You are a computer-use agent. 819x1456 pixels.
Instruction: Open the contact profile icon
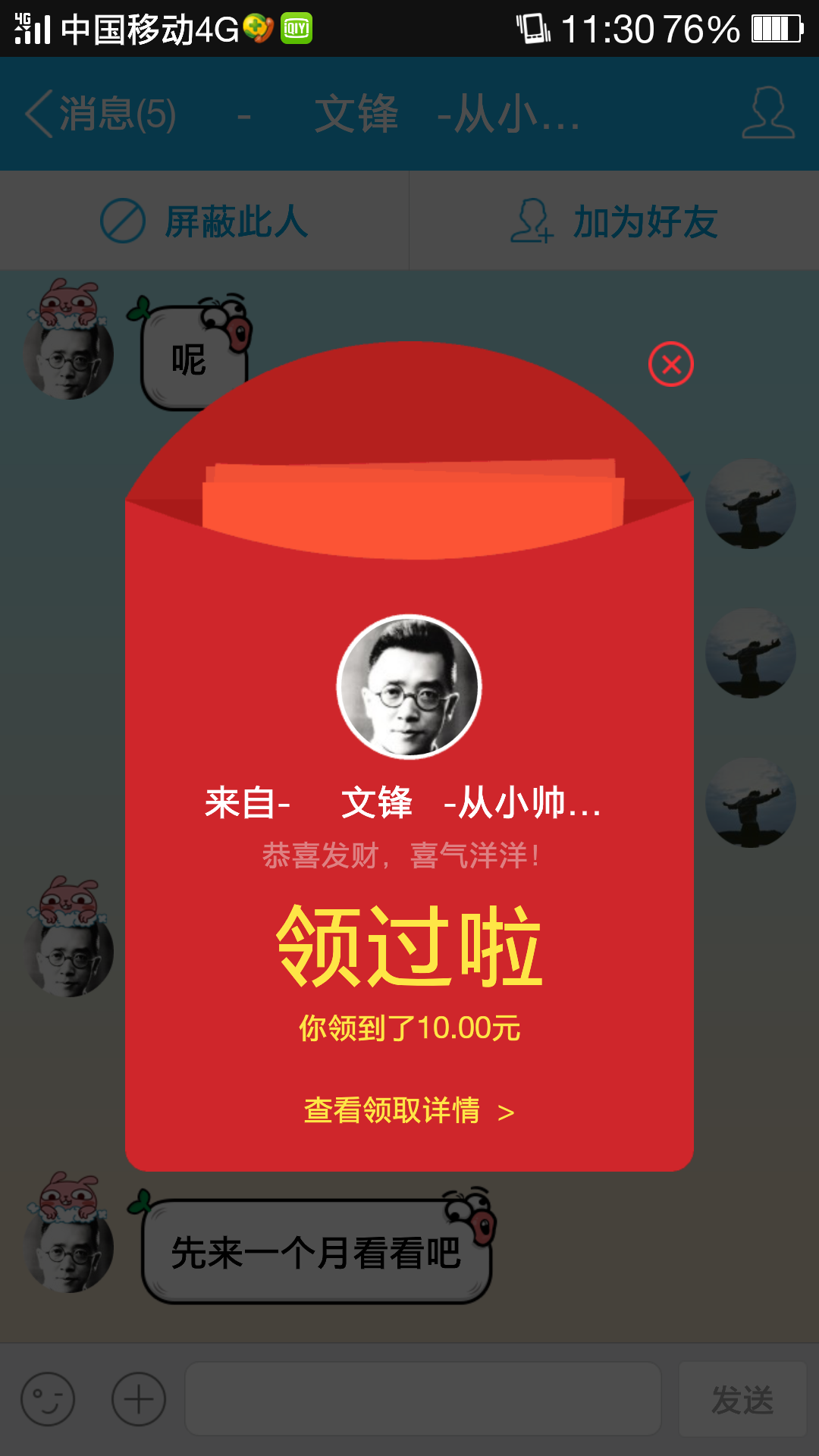(768, 113)
